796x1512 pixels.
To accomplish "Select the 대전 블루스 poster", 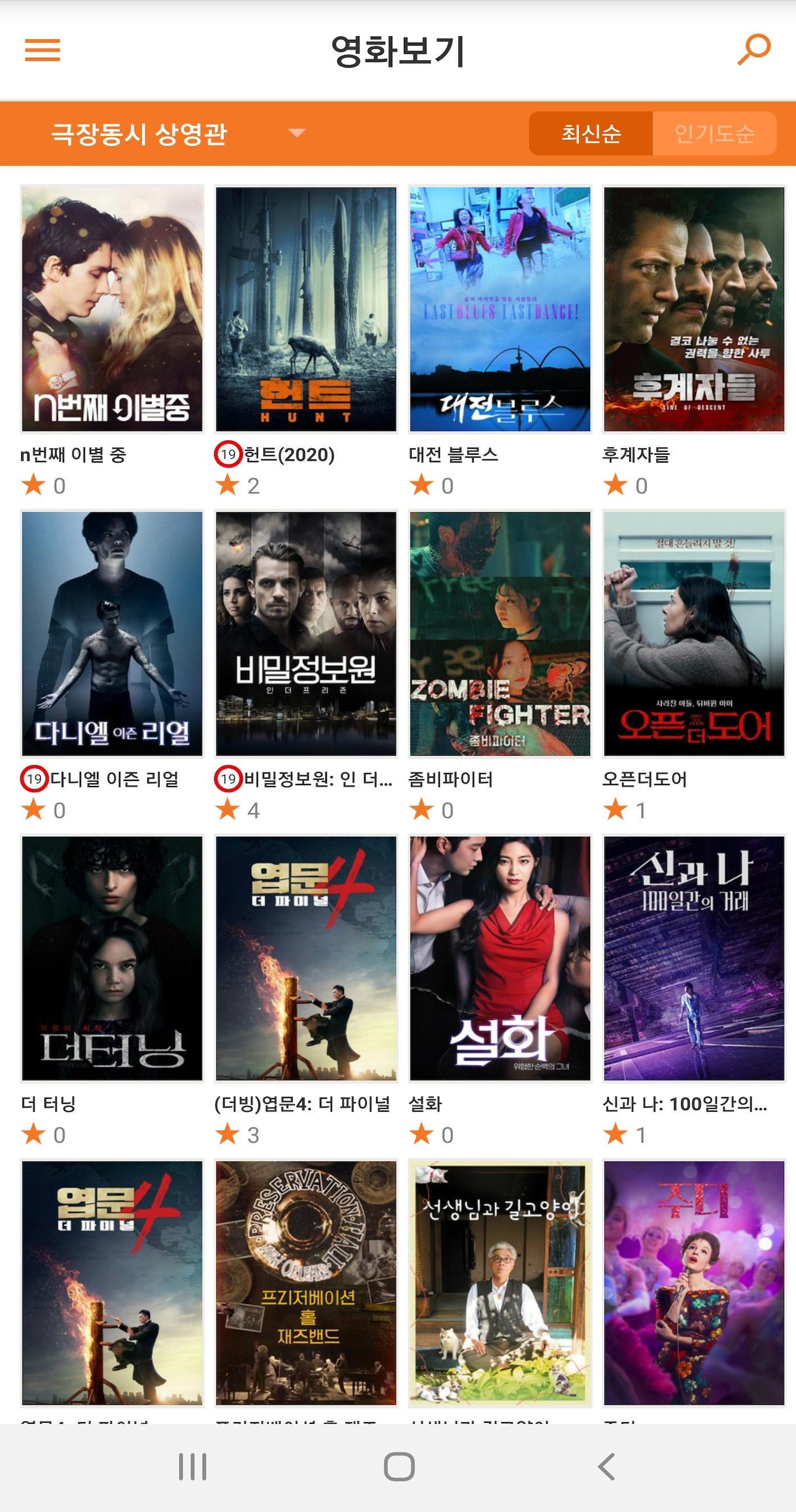I will tap(500, 309).
